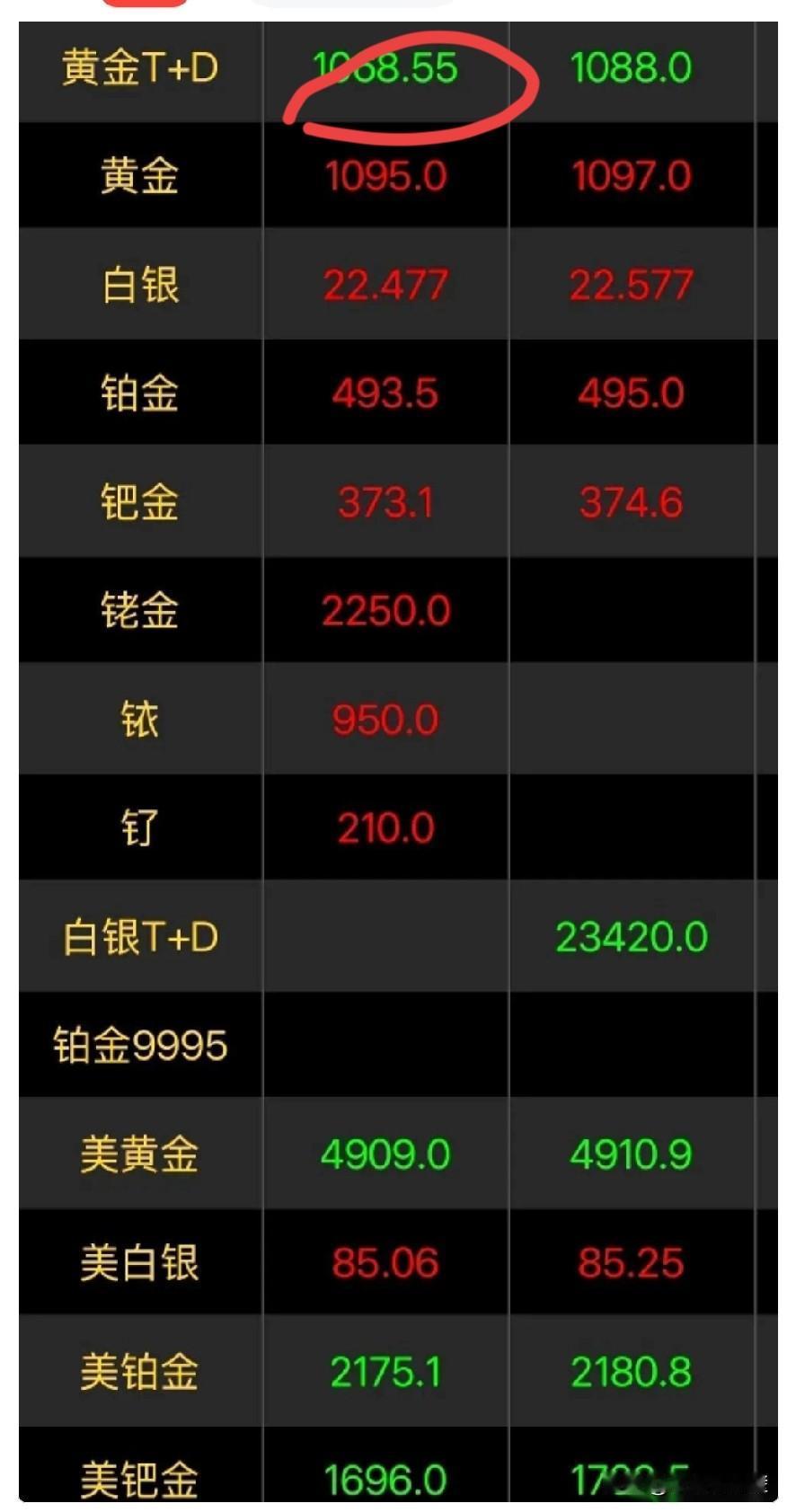Select the 黄金 row label
This screenshot has width=787, height=1512.
(139, 176)
